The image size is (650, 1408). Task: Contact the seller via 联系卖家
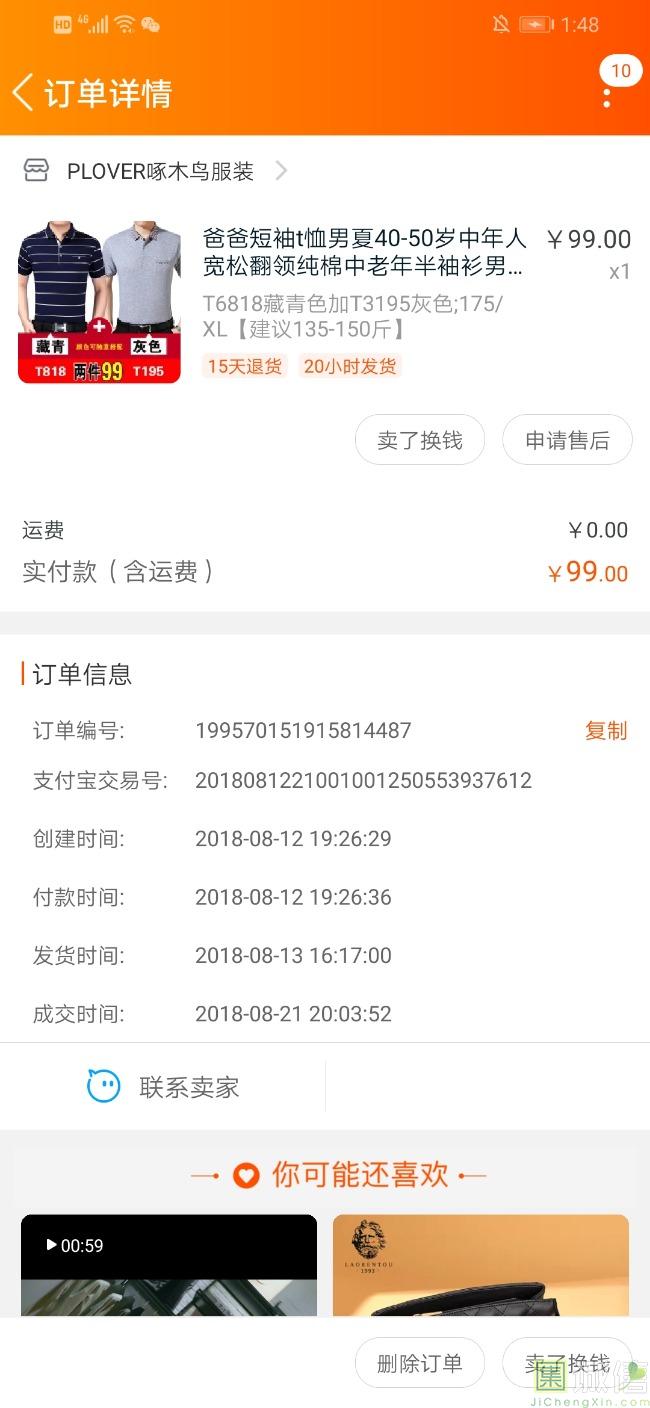click(x=164, y=1087)
